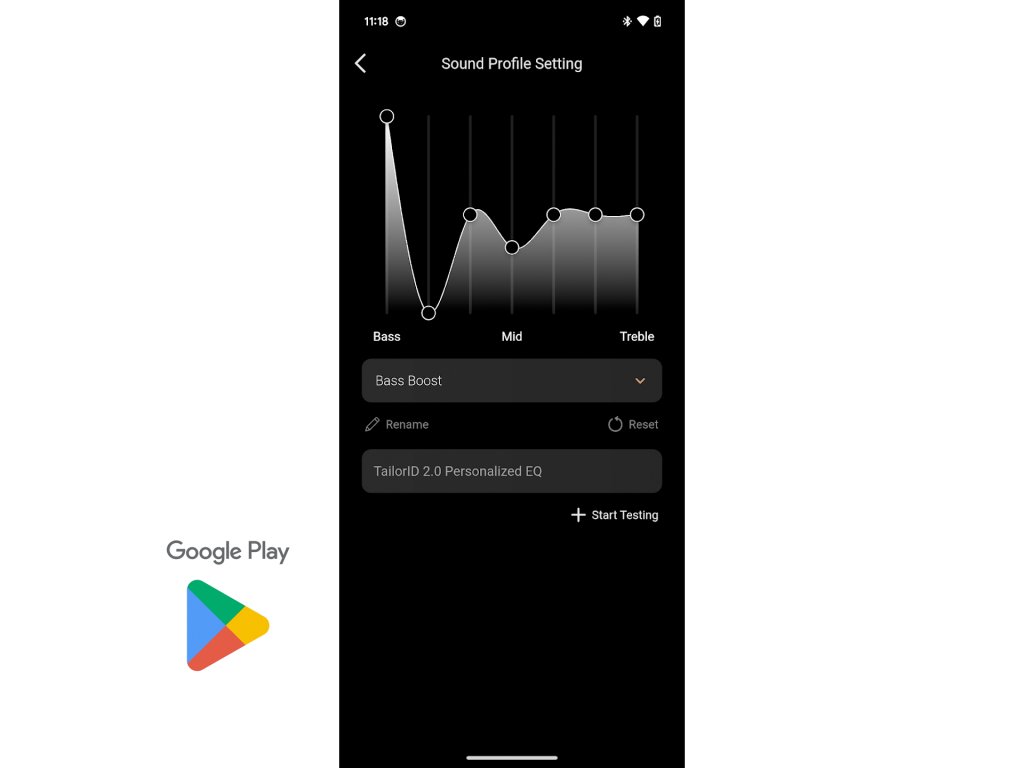Go back from Sound Profile Setting

tap(360, 63)
